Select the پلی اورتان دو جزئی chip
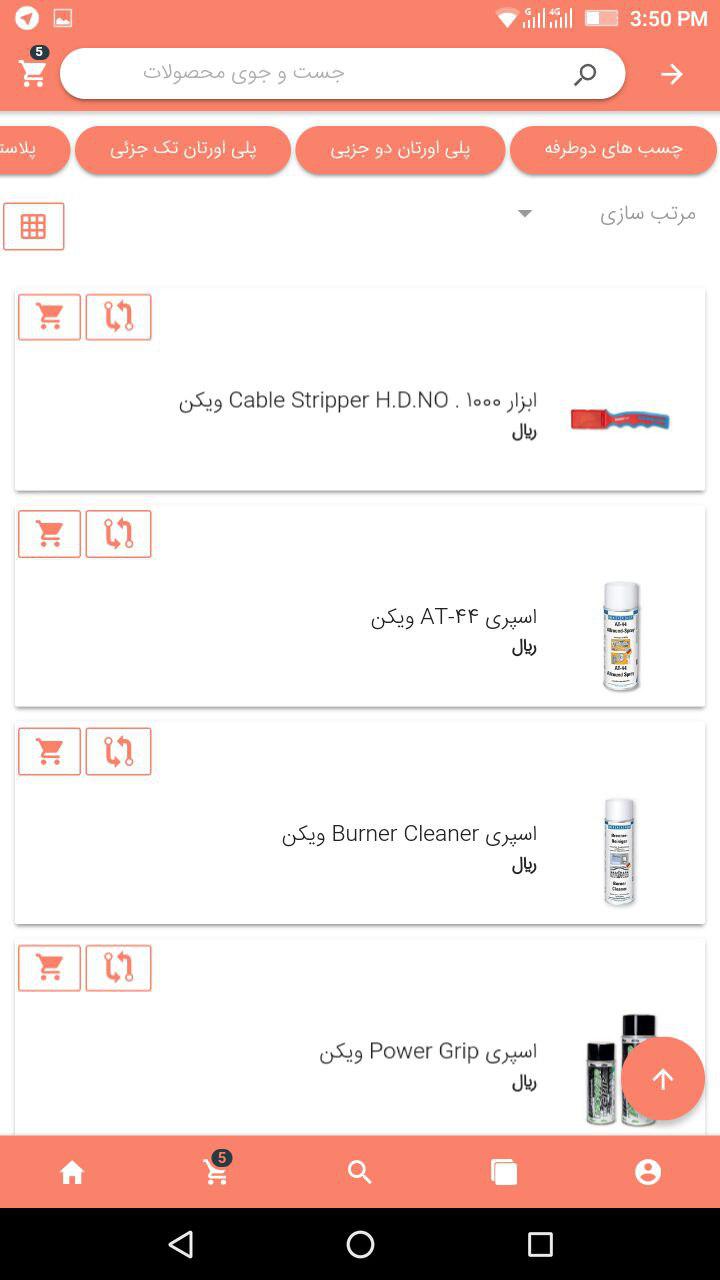The height and width of the screenshot is (1280, 720). click(x=400, y=150)
